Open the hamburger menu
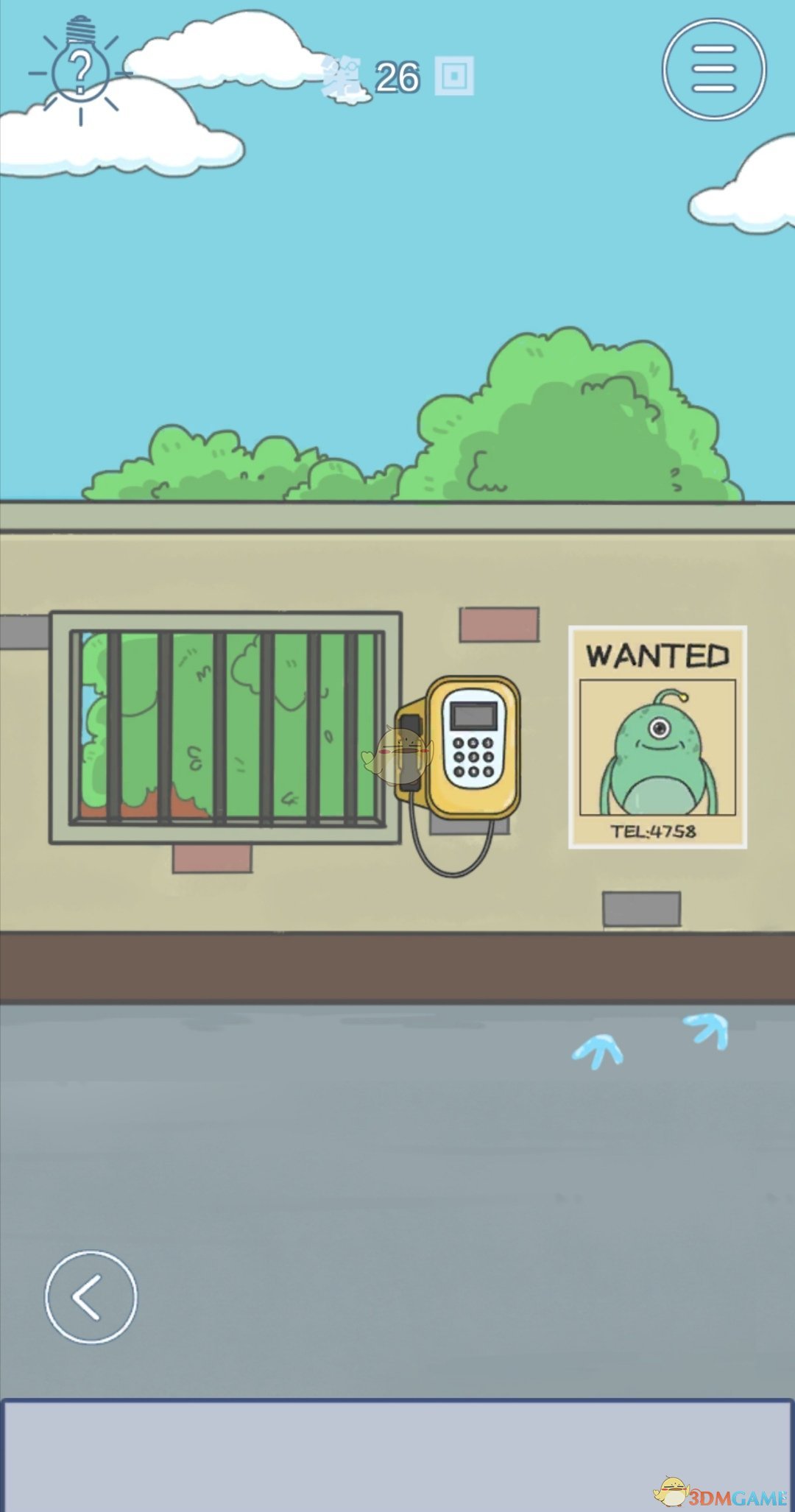This screenshot has height=1512, width=795. point(713,69)
